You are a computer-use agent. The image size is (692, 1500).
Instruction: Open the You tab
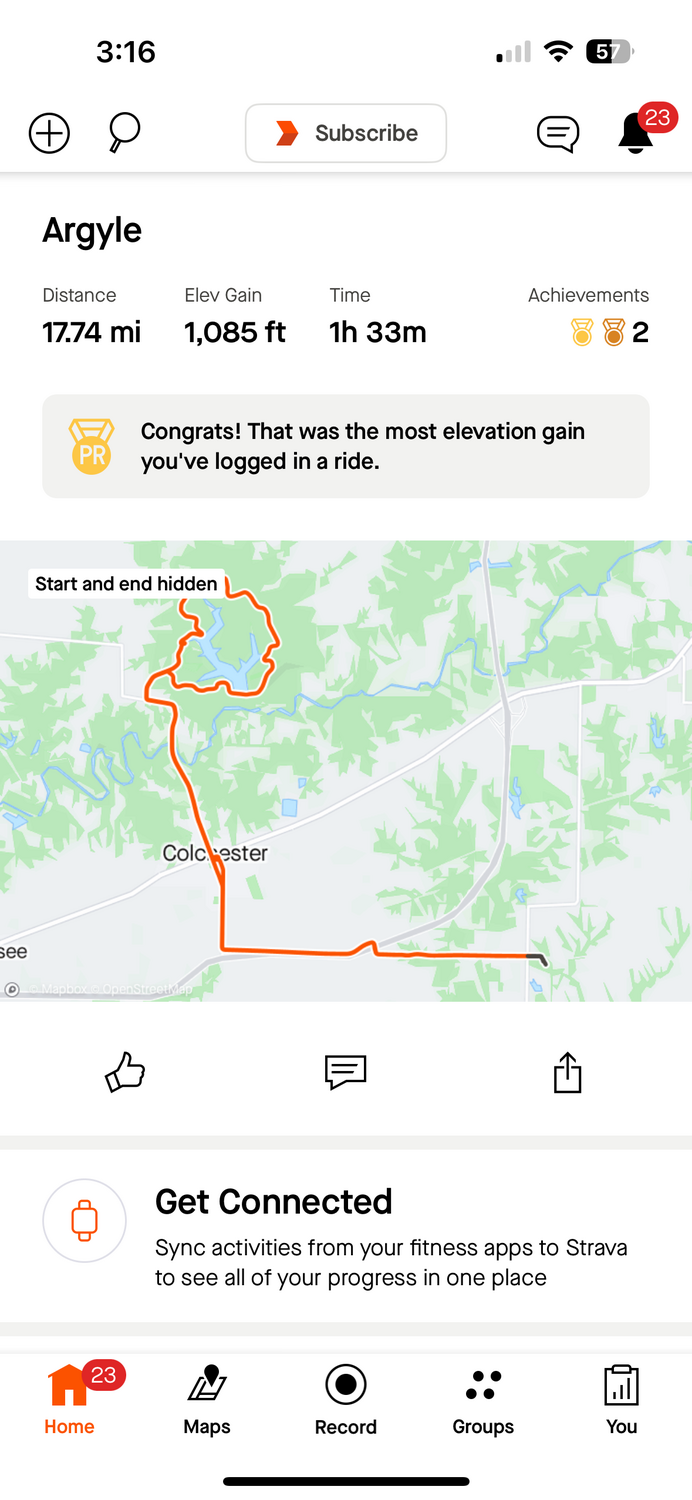click(621, 1398)
